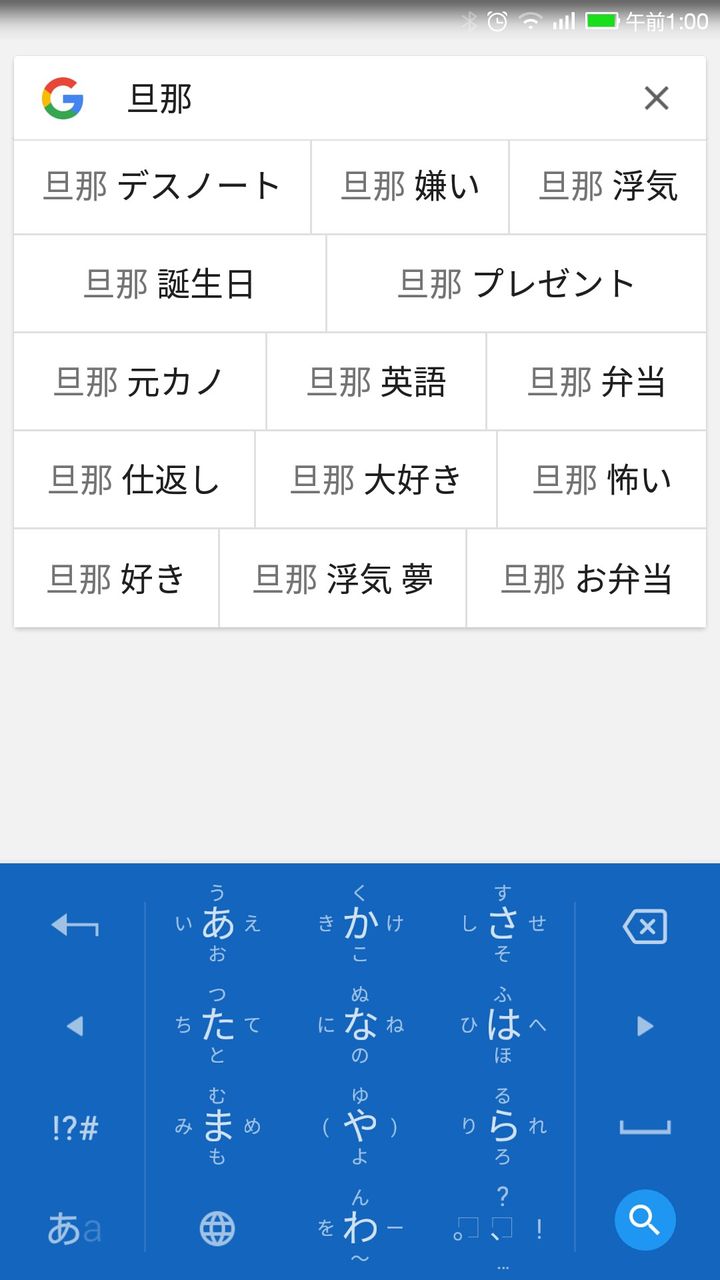Clear the search text with the X
Viewport: 720px width, 1280px height.
point(656,98)
